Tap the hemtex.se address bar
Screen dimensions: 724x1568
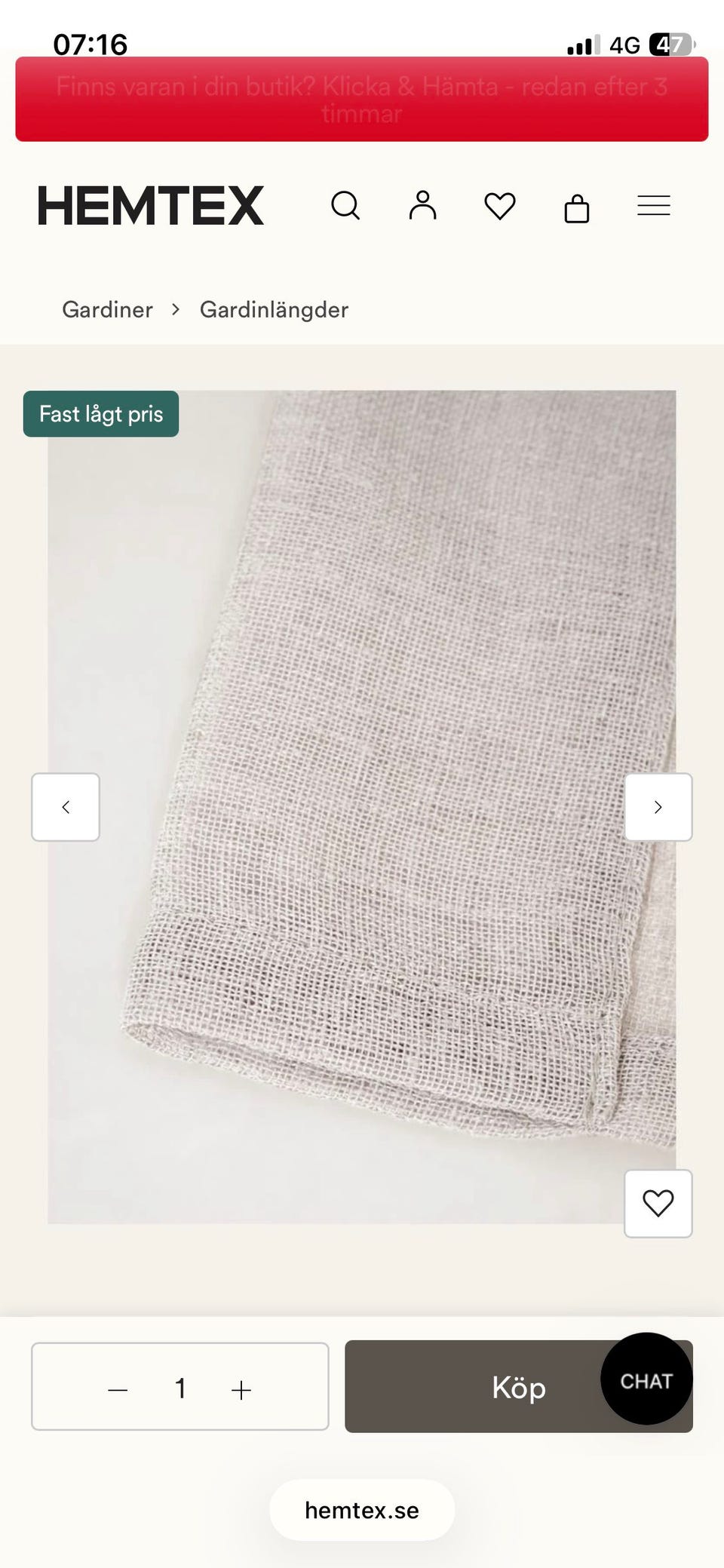(362, 1510)
